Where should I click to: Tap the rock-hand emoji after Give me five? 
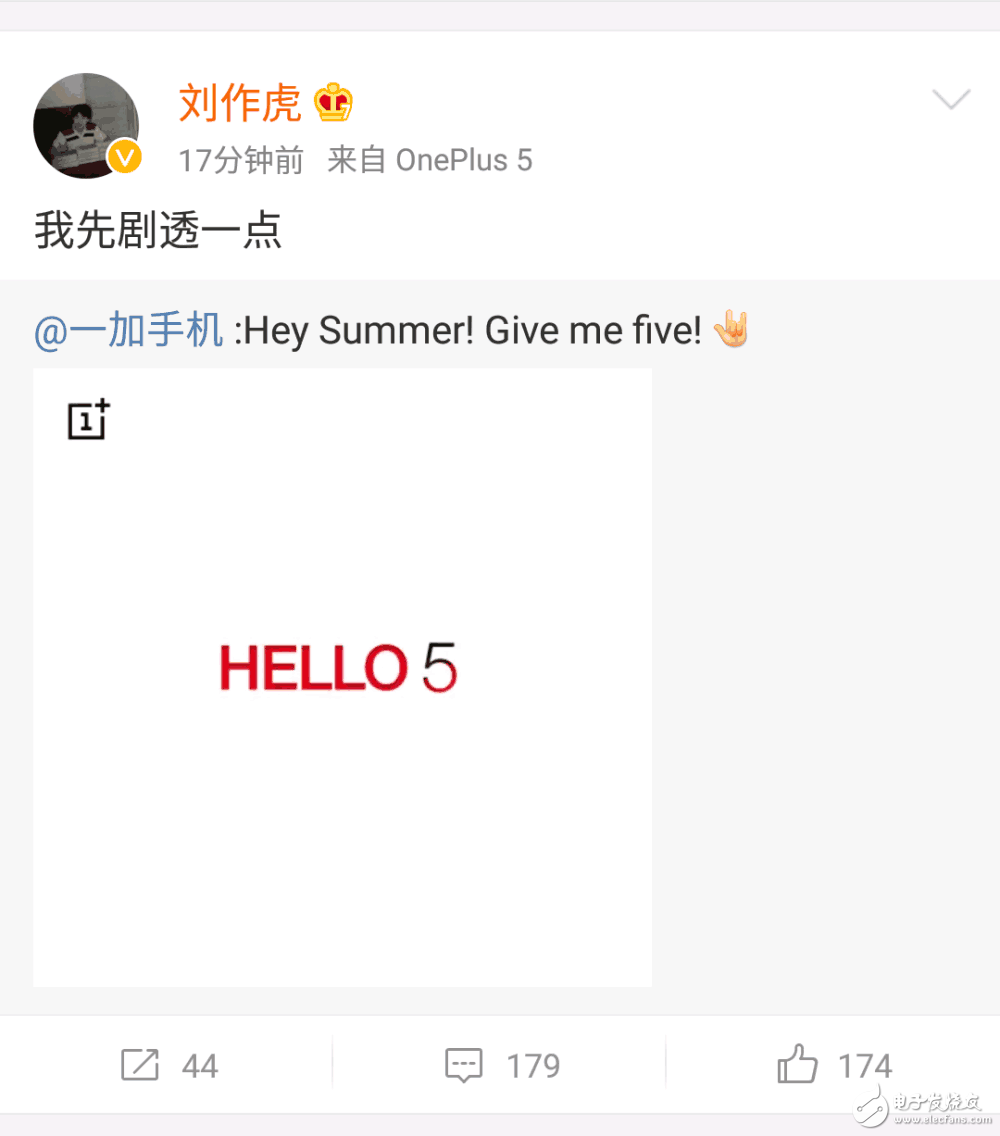pos(733,329)
